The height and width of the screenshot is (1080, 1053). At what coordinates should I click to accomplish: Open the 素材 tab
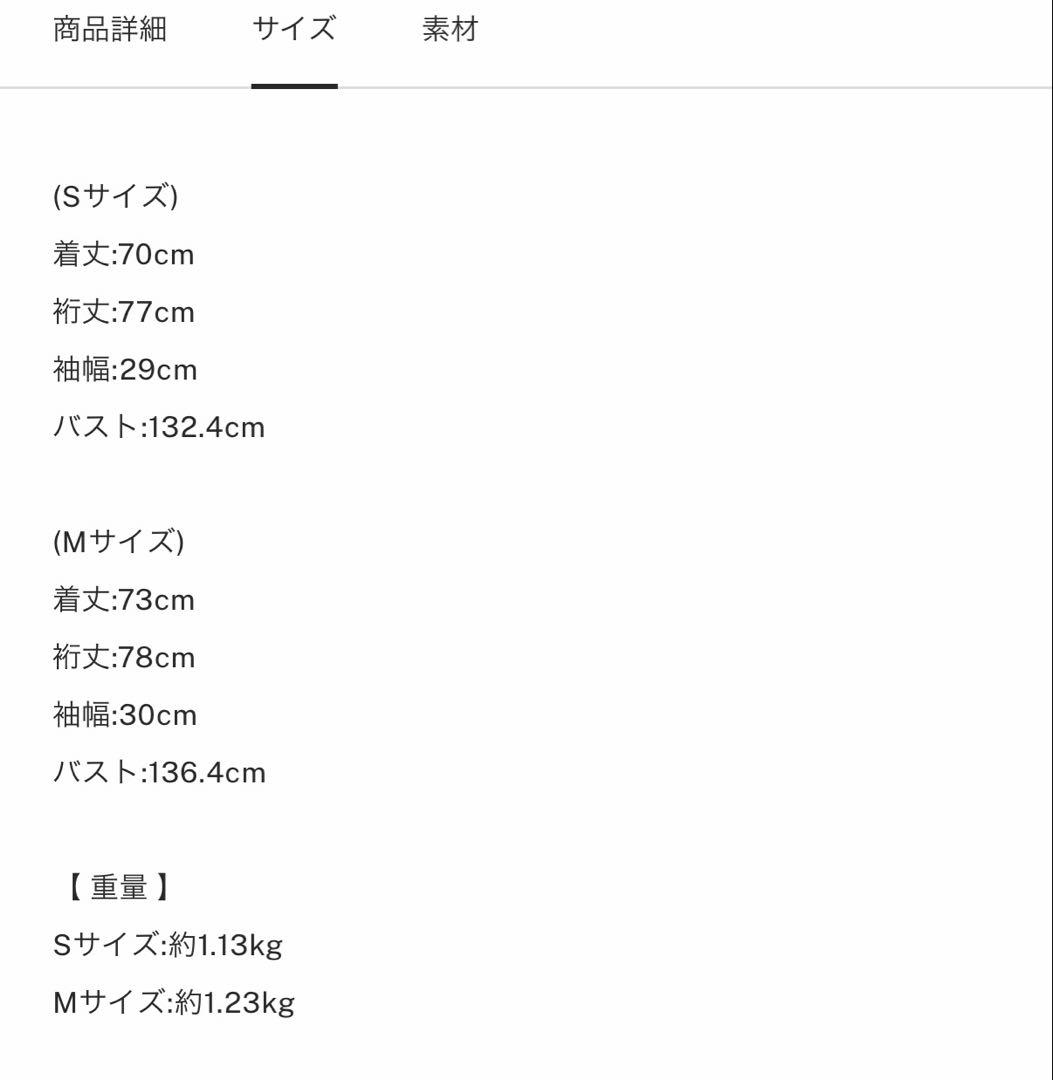click(450, 30)
